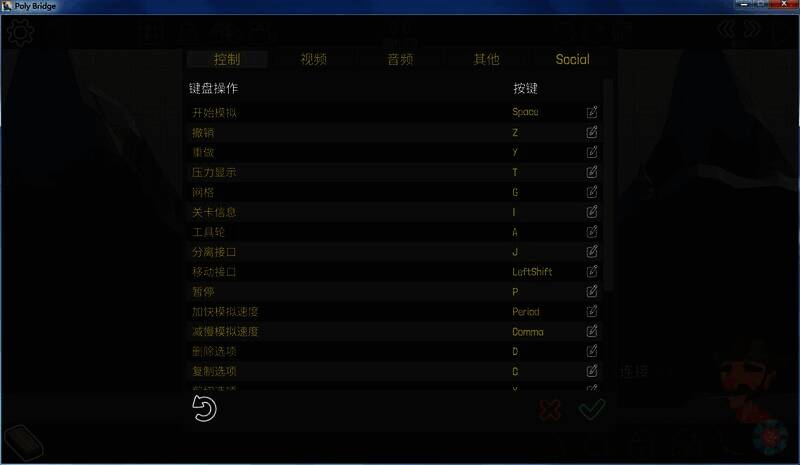The image size is (800, 465).
Task: Edit key binding for 网格
Action: click(x=592, y=192)
